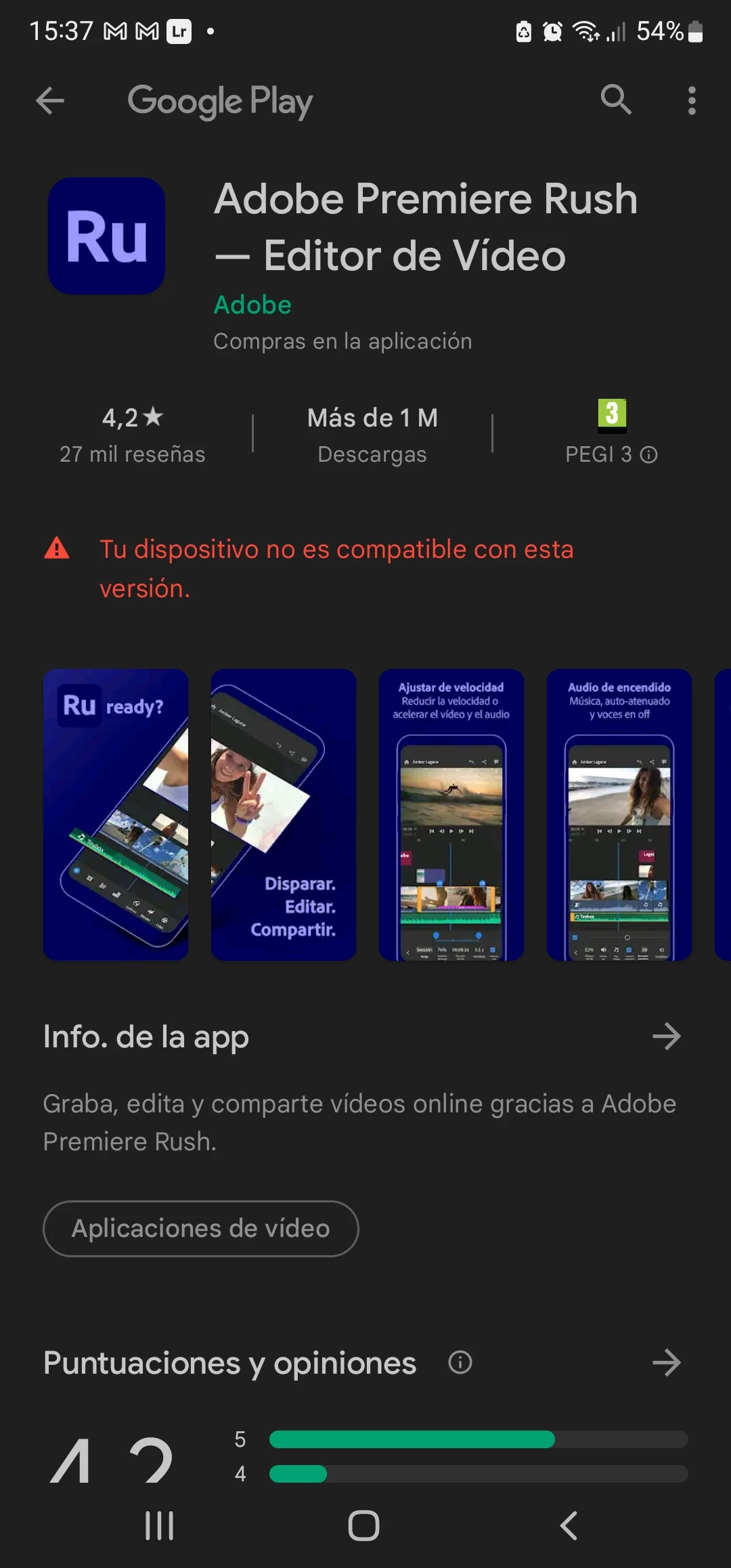Open all Puntuaciones y opiniones
Viewport: 731px width, 1568px height.
[x=666, y=1363]
